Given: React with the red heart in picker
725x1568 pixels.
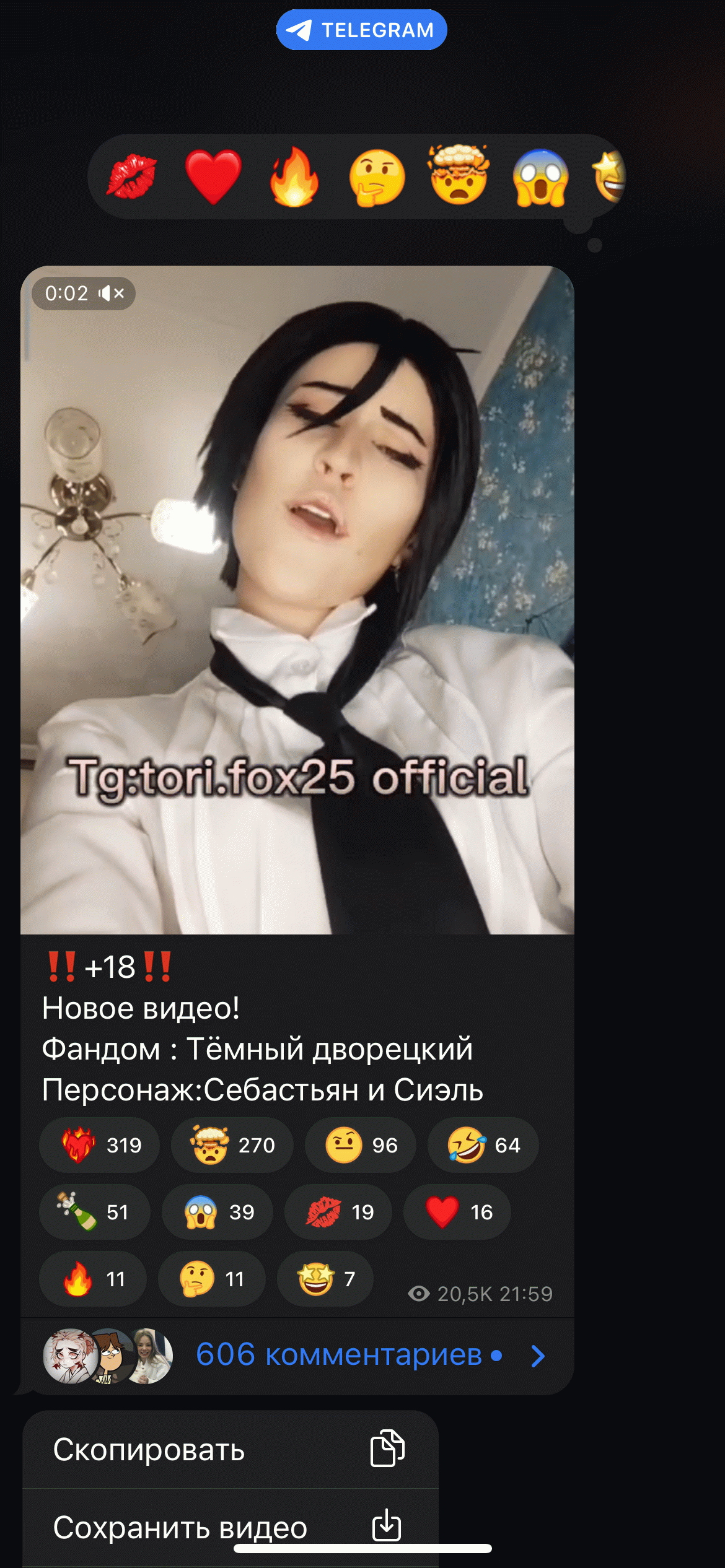Looking at the screenshot, I should pos(213,177).
